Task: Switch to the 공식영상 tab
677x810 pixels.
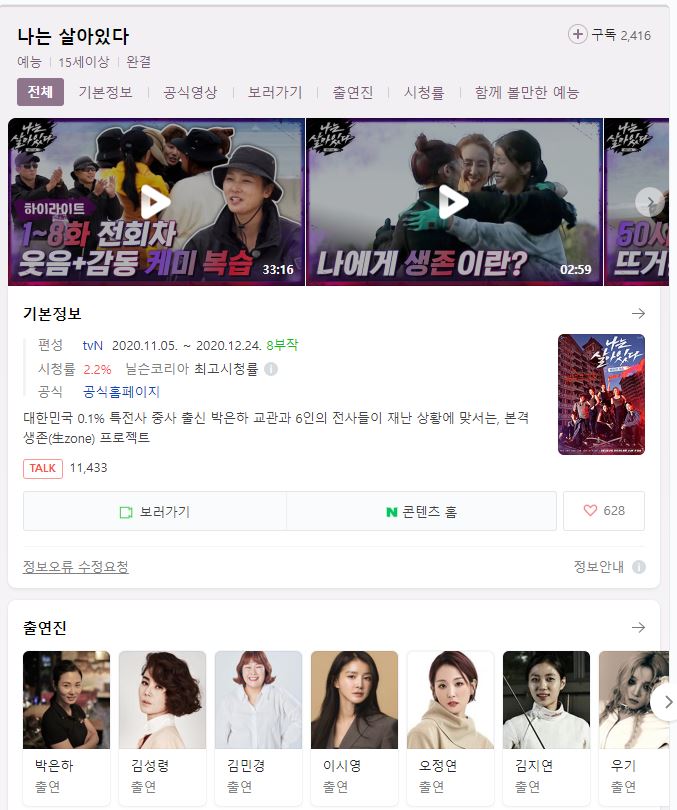Action: [x=190, y=92]
